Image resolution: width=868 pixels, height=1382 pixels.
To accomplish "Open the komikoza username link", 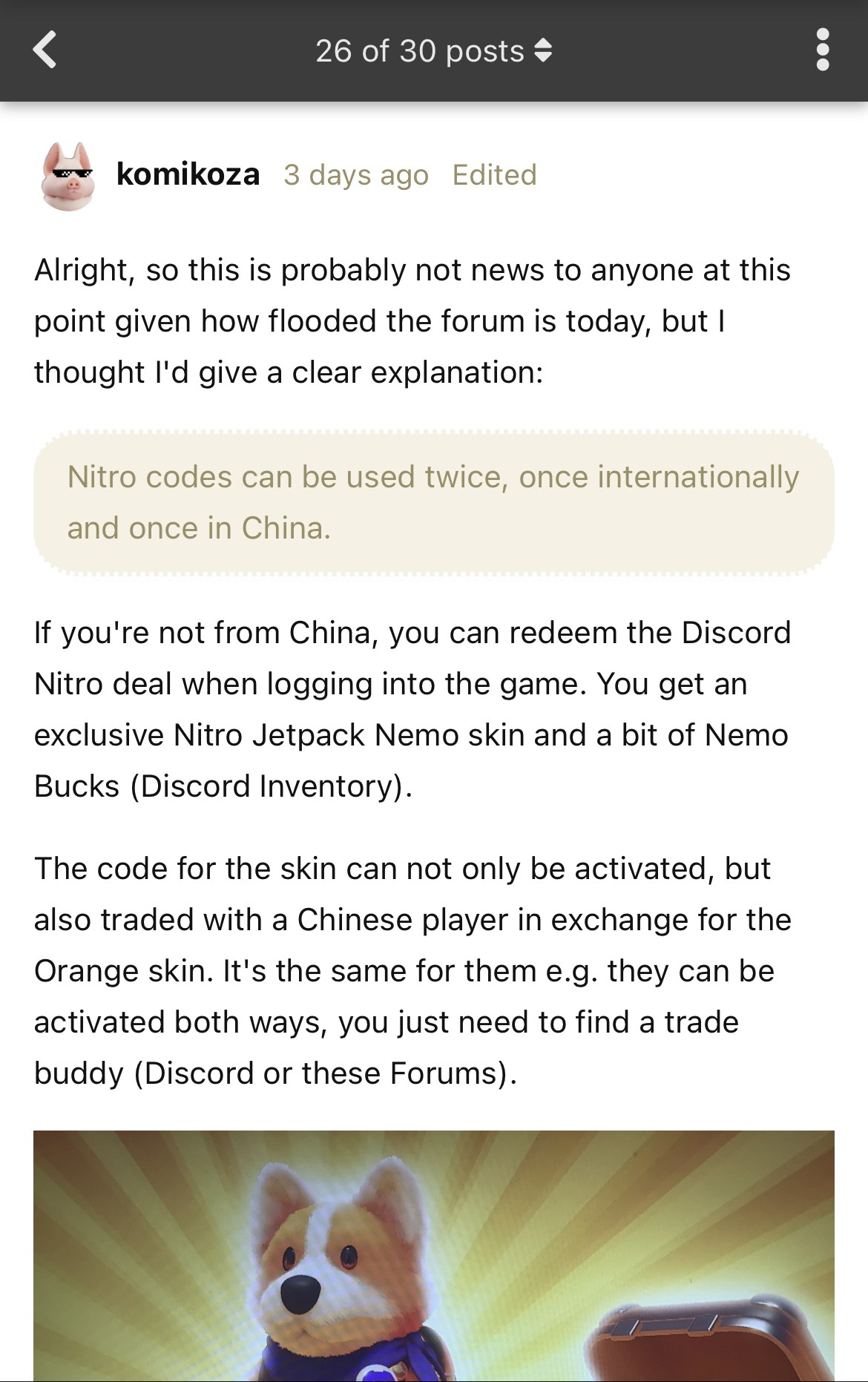I will pyautogui.click(x=188, y=175).
